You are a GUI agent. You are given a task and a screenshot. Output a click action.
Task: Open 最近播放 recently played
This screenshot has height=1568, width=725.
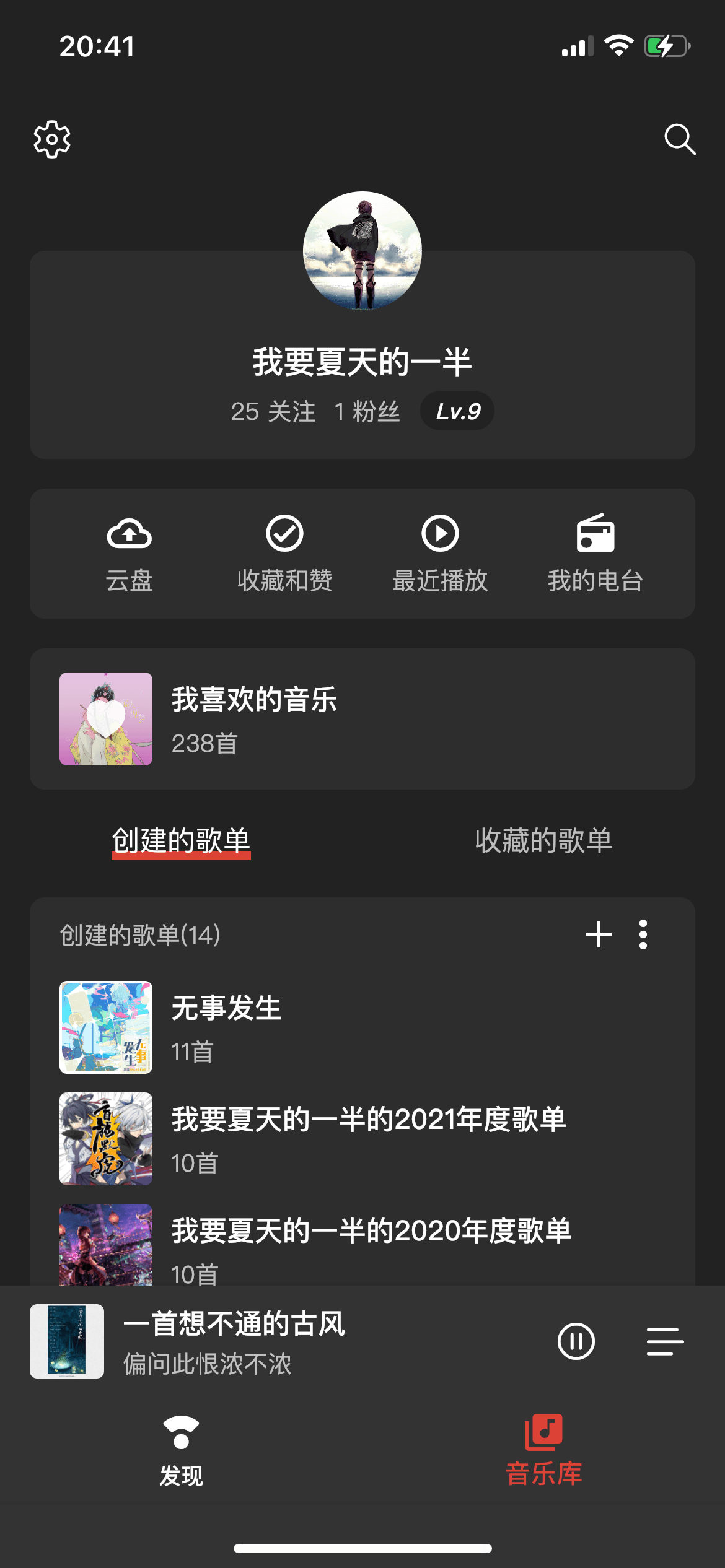point(440,554)
